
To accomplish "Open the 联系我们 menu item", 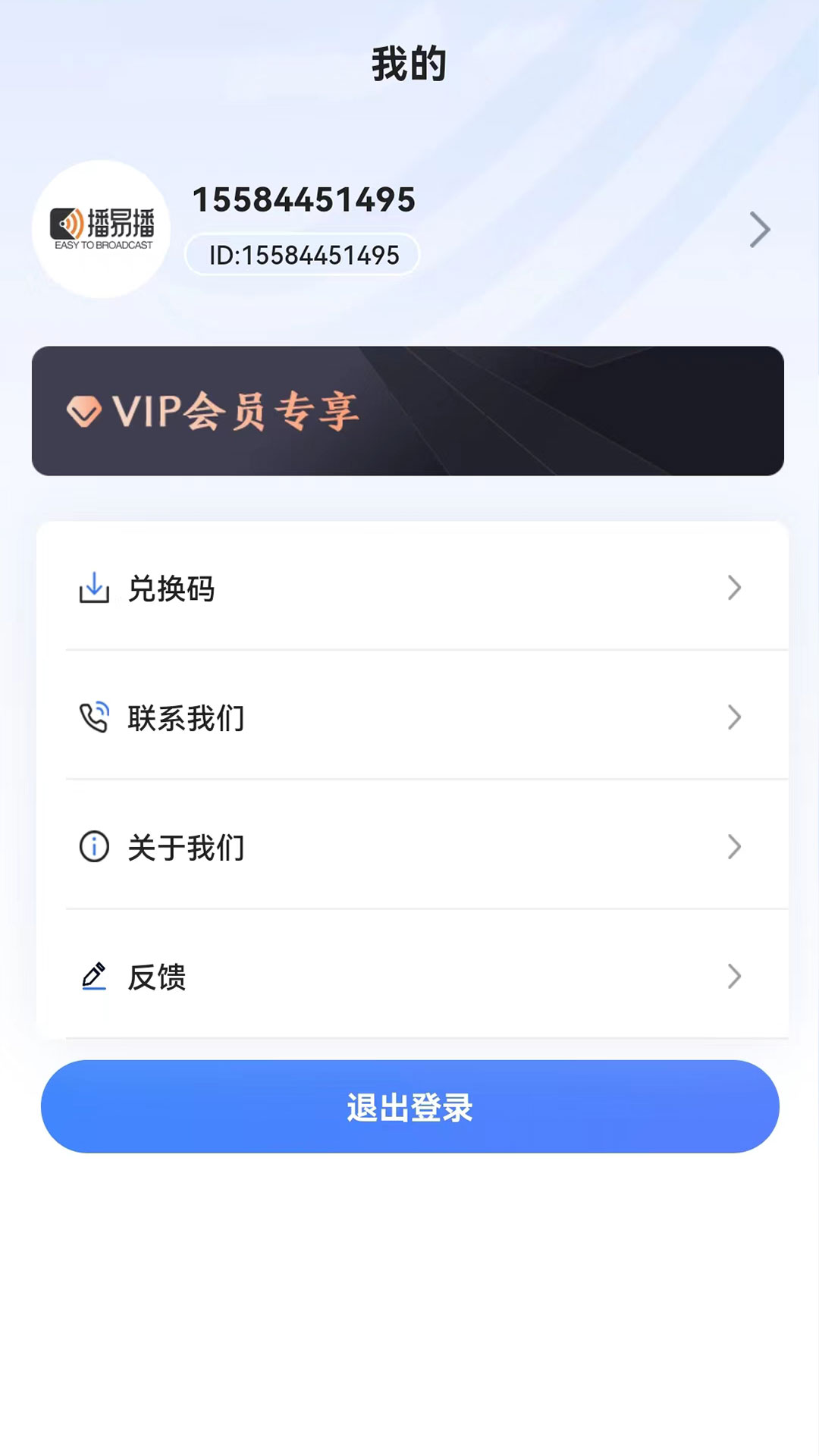I will [185, 718].
